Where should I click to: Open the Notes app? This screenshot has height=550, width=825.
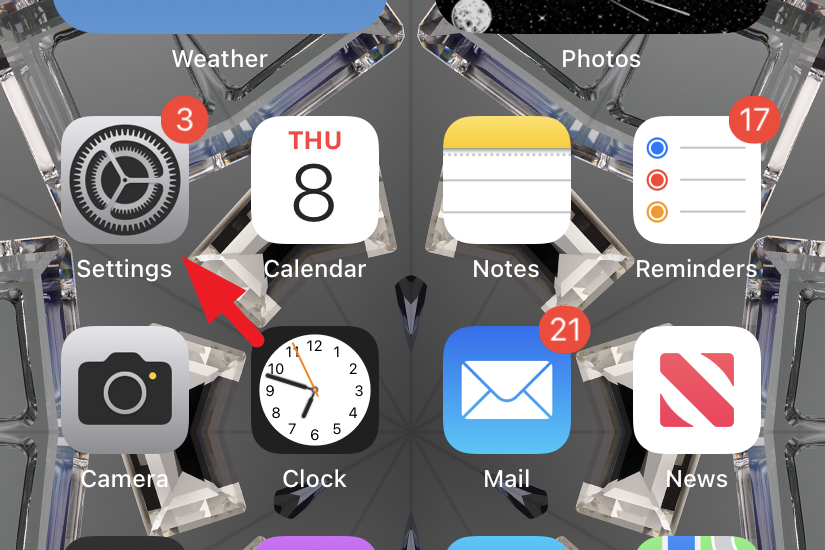[x=507, y=180]
